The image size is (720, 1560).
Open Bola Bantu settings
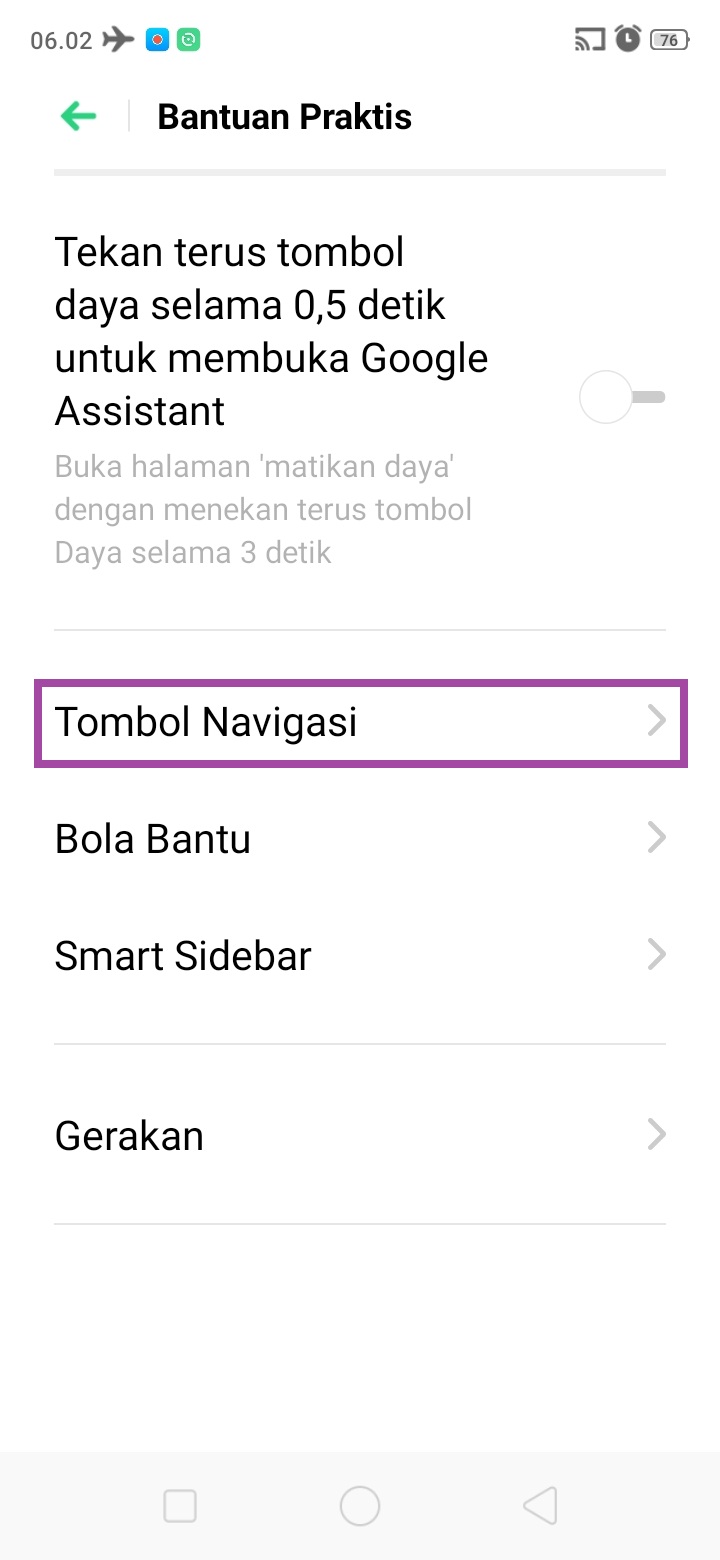(x=360, y=838)
